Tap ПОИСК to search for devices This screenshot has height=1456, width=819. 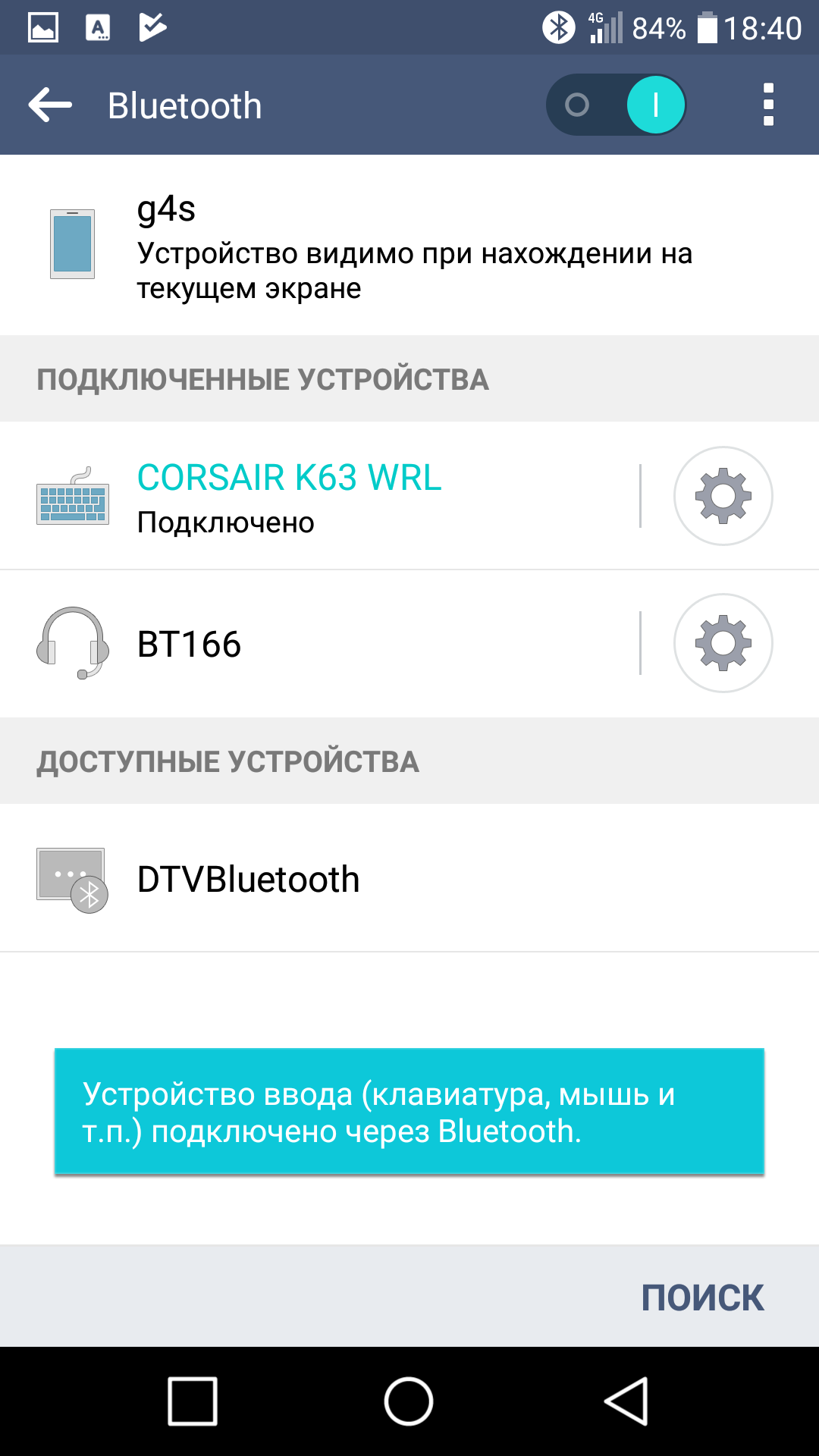[702, 1298]
